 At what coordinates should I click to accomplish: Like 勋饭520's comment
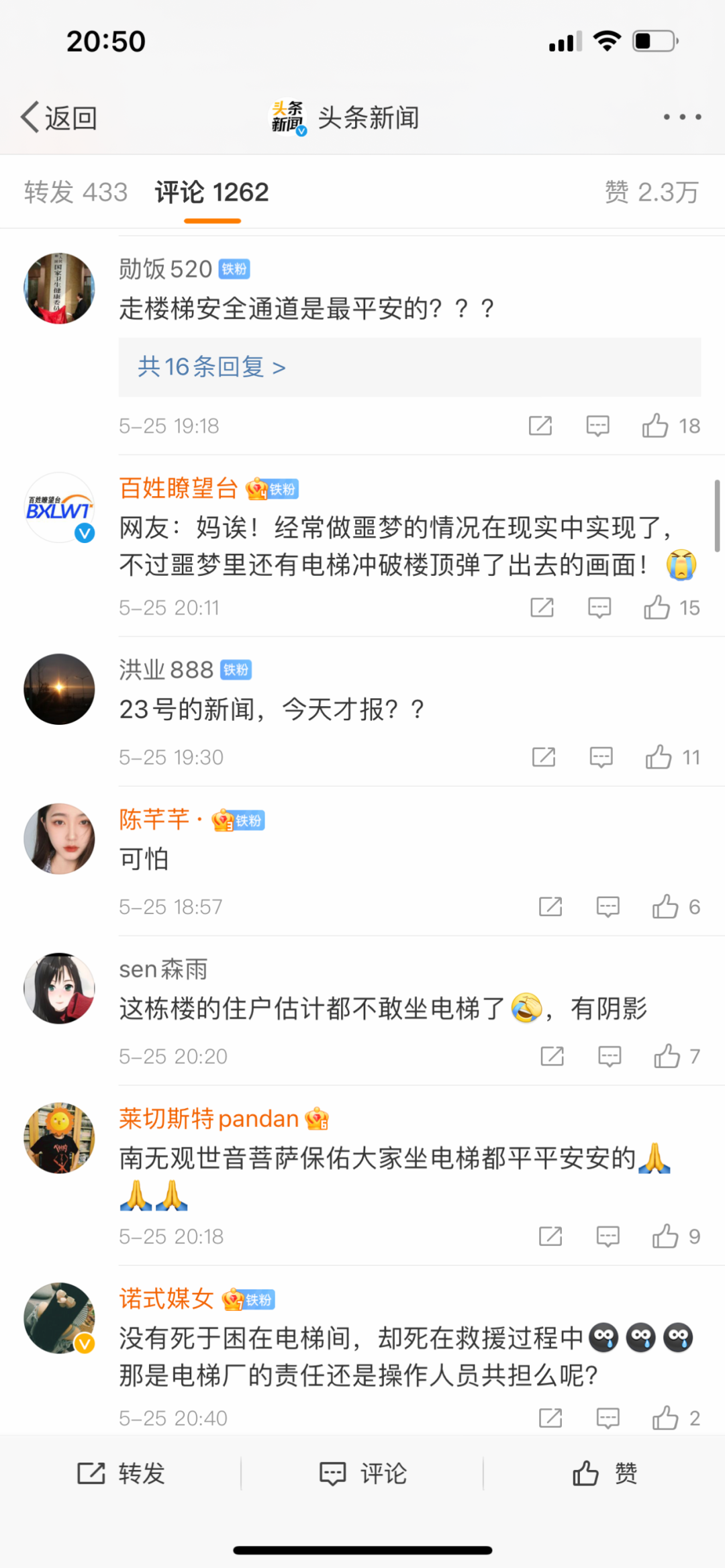point(656,426)
